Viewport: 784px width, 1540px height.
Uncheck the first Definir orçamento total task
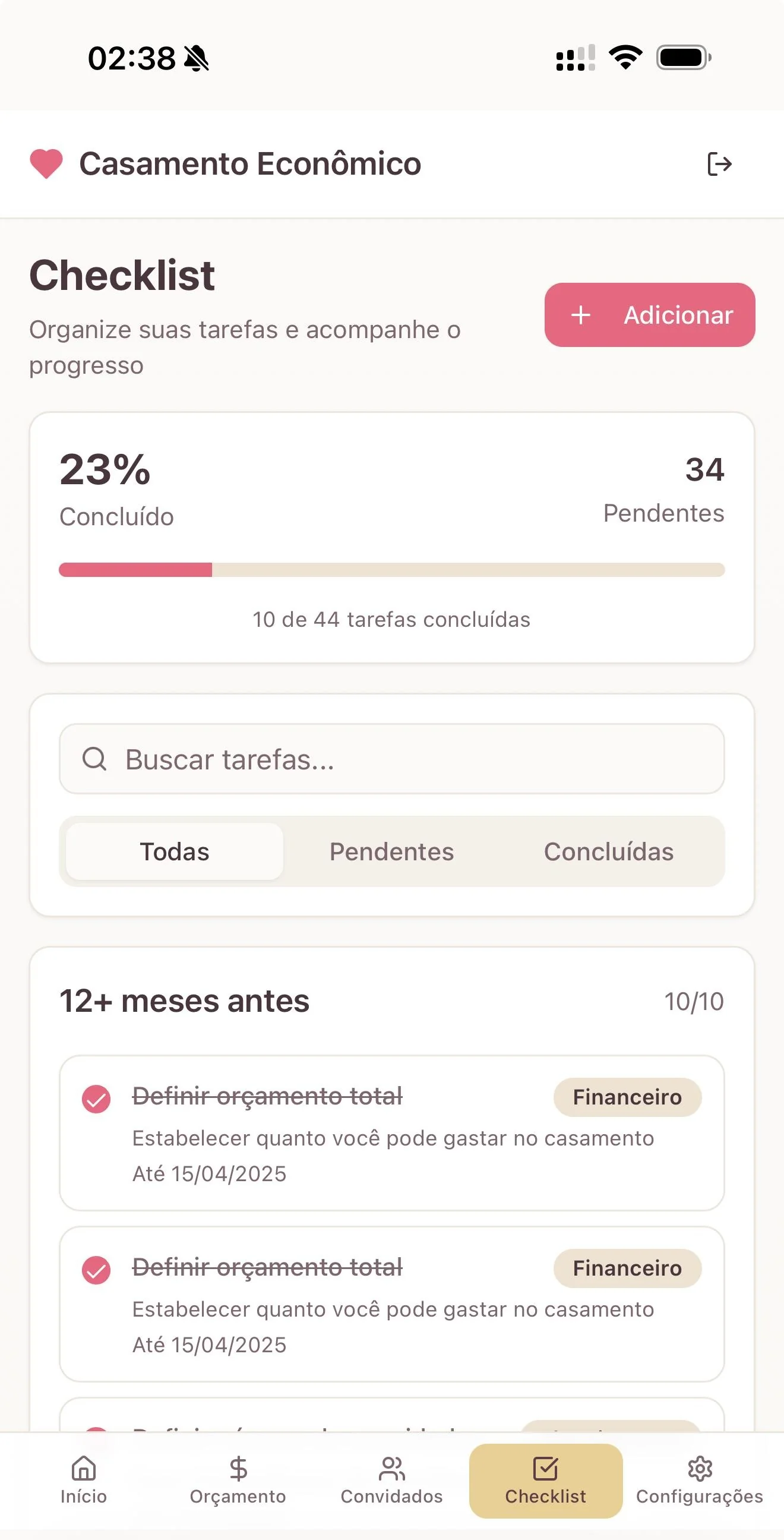94,1097
